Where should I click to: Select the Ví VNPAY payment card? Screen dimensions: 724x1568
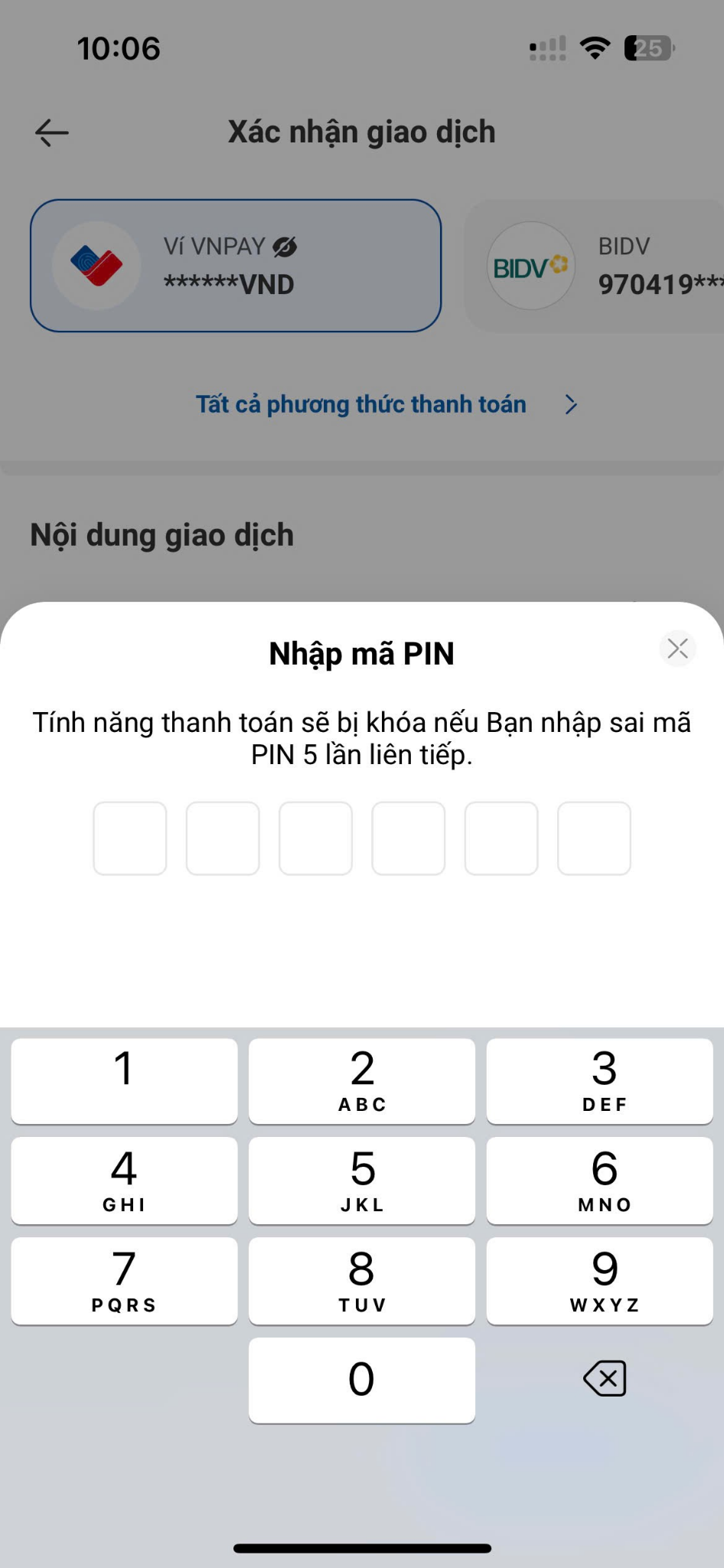coord(236,266)
